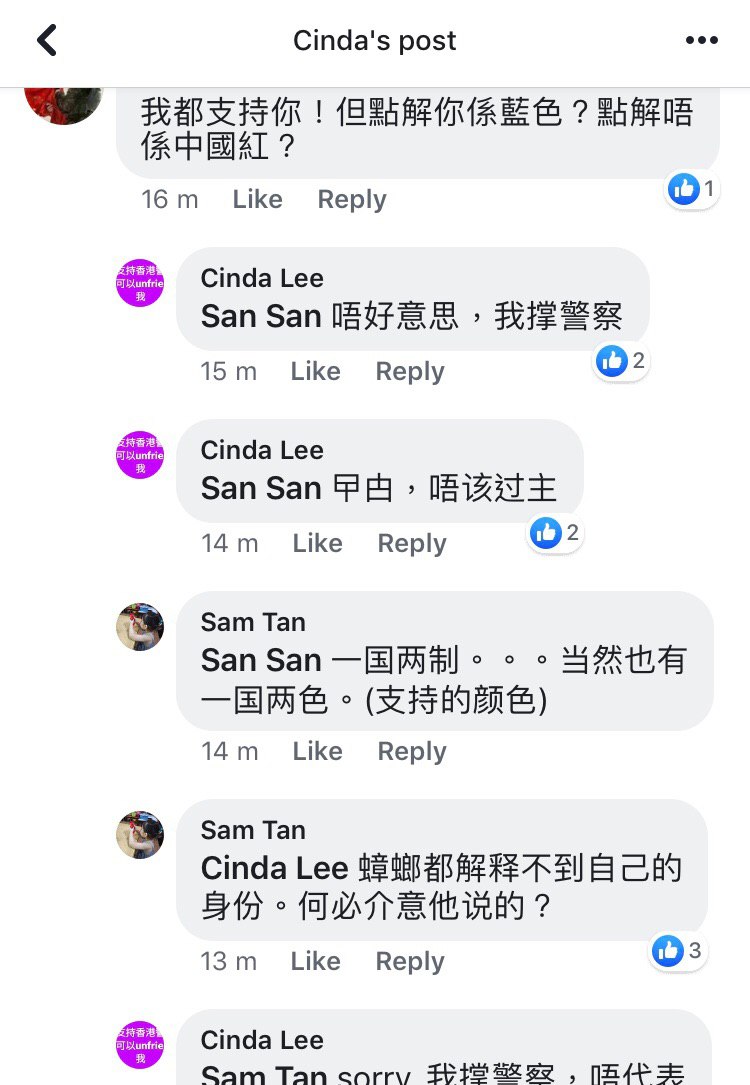Open the San San mention in 甲甴 comment

point(261,488)
